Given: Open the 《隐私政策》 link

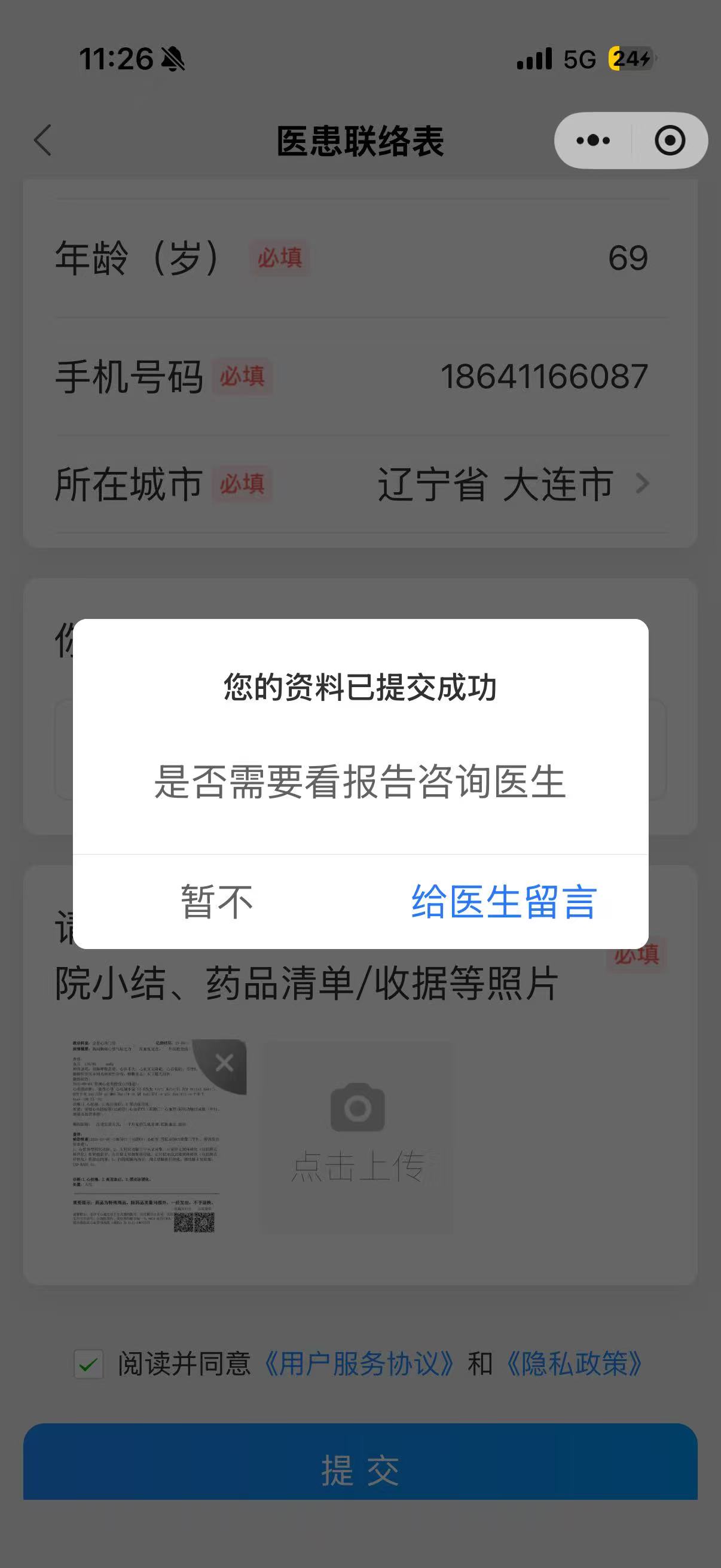Looking at the screenshot, I should point(573,1364).
